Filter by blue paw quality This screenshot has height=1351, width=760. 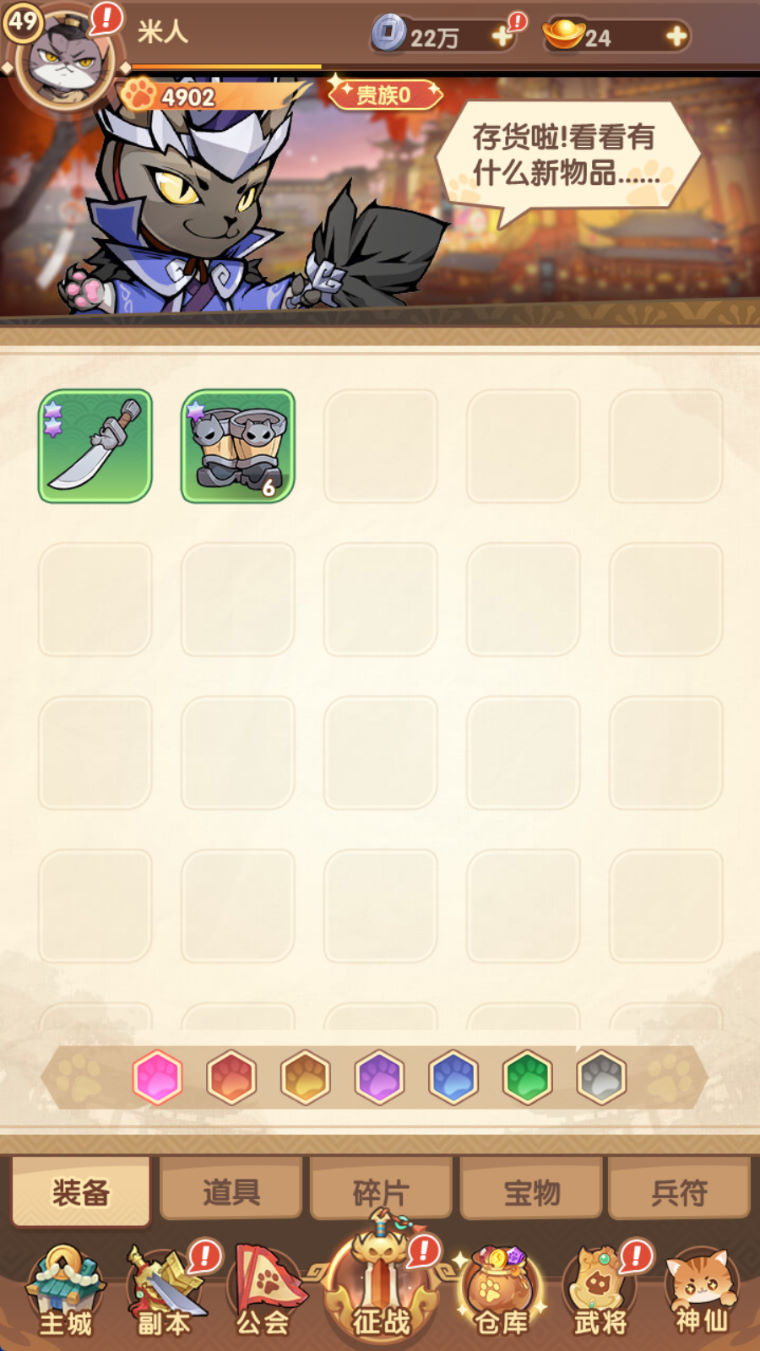454,1078
